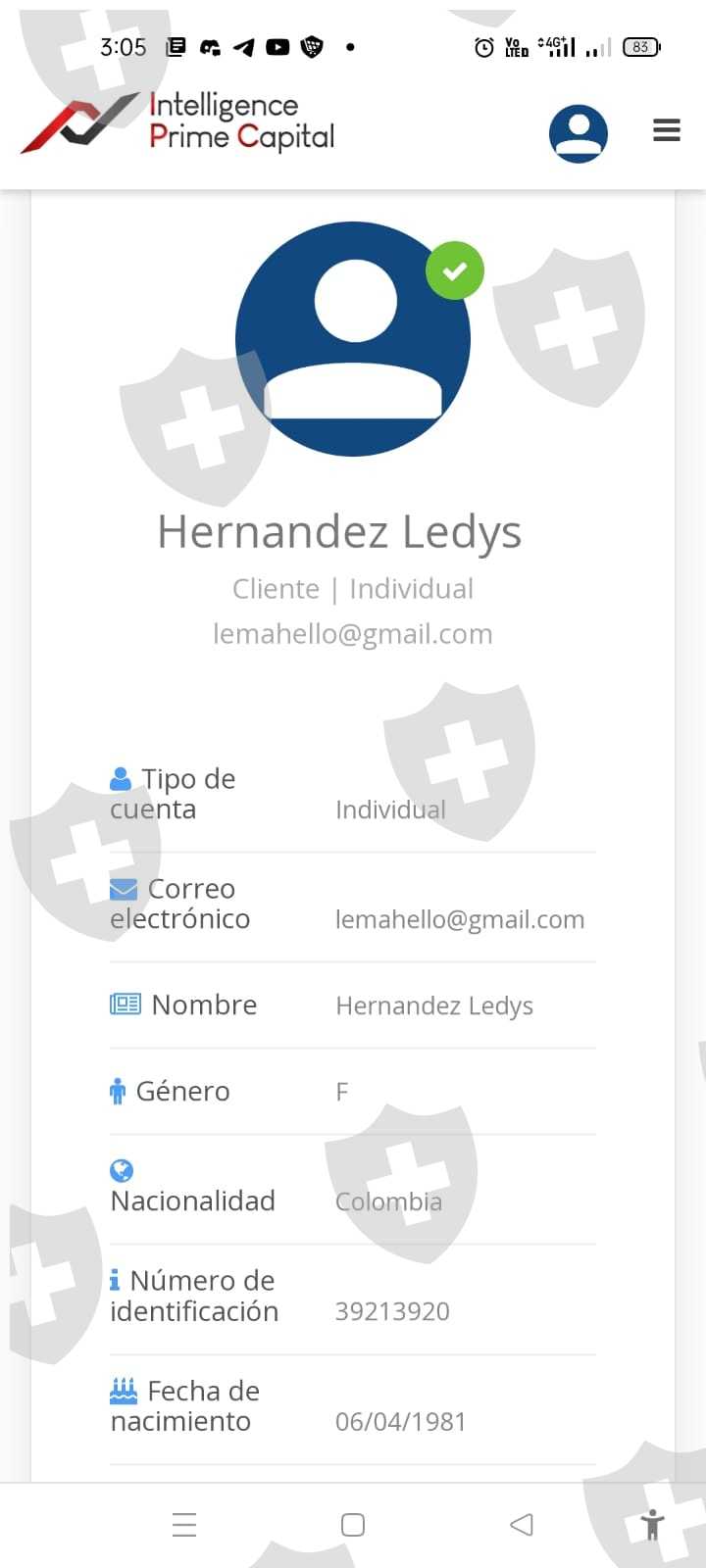The height and width of the screenshot is (1568, 706).
Task: Open the hamburger menu
Action: [x=667, y=130]
